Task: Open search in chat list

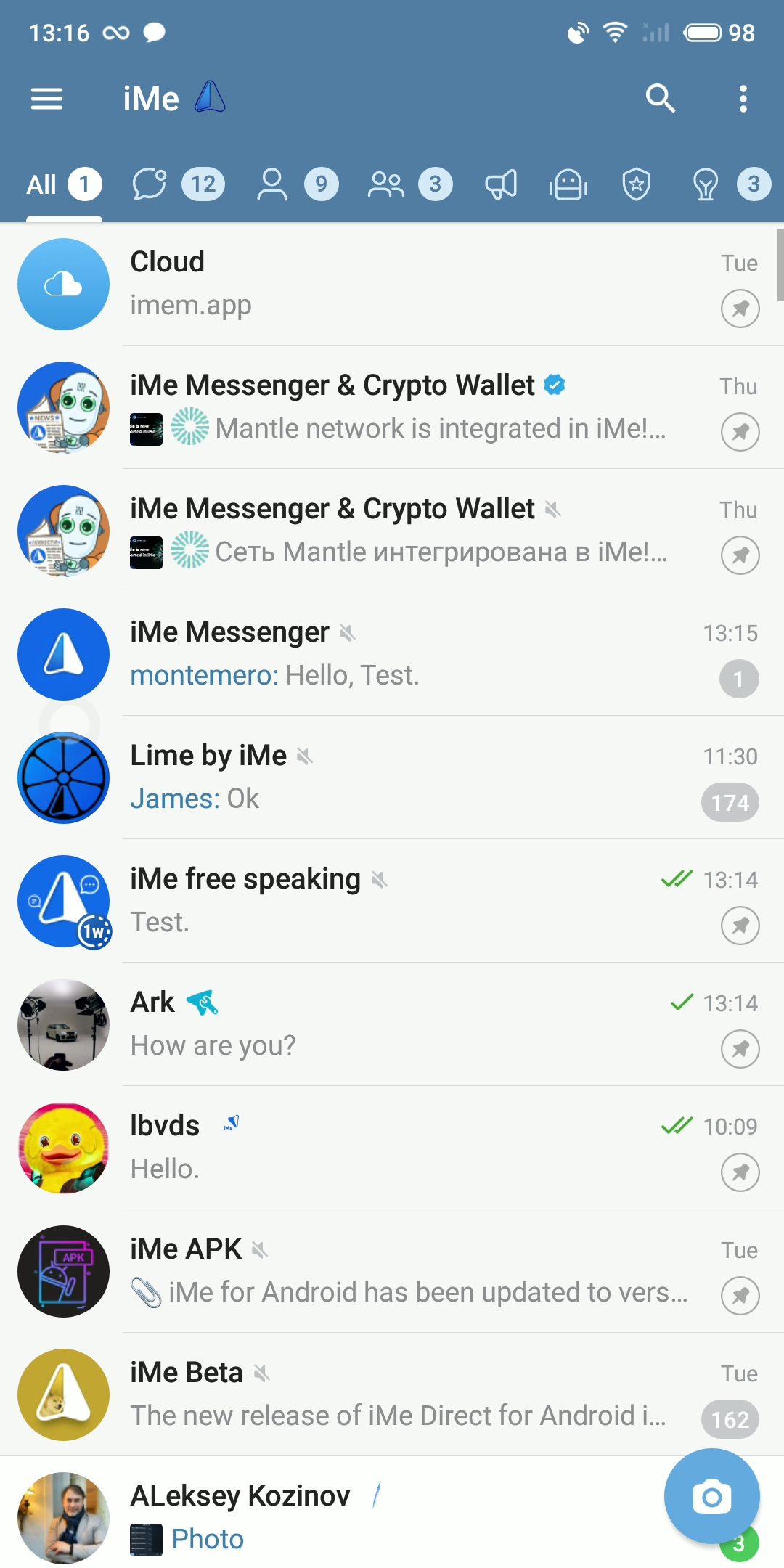Action: pyautogui.click(x=660, y=99)
